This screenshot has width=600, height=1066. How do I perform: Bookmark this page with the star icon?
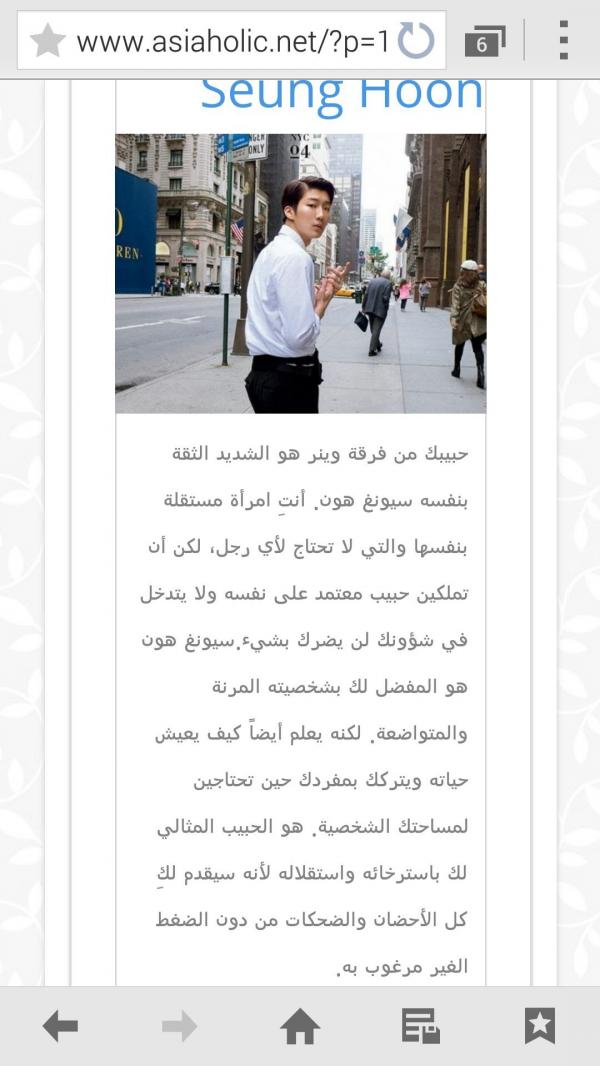pyautogui.click(x=47, y=41)
